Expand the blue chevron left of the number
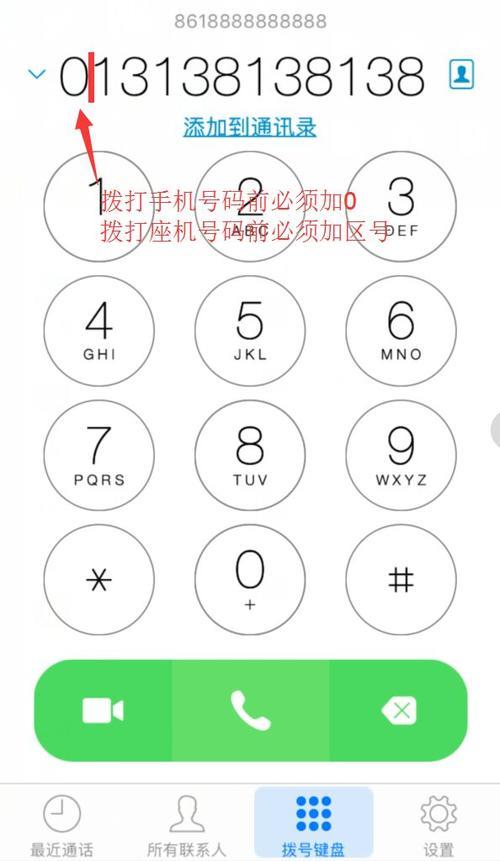Image resolution: width=500 pixels, height=861 pixels. click(37, 74)
